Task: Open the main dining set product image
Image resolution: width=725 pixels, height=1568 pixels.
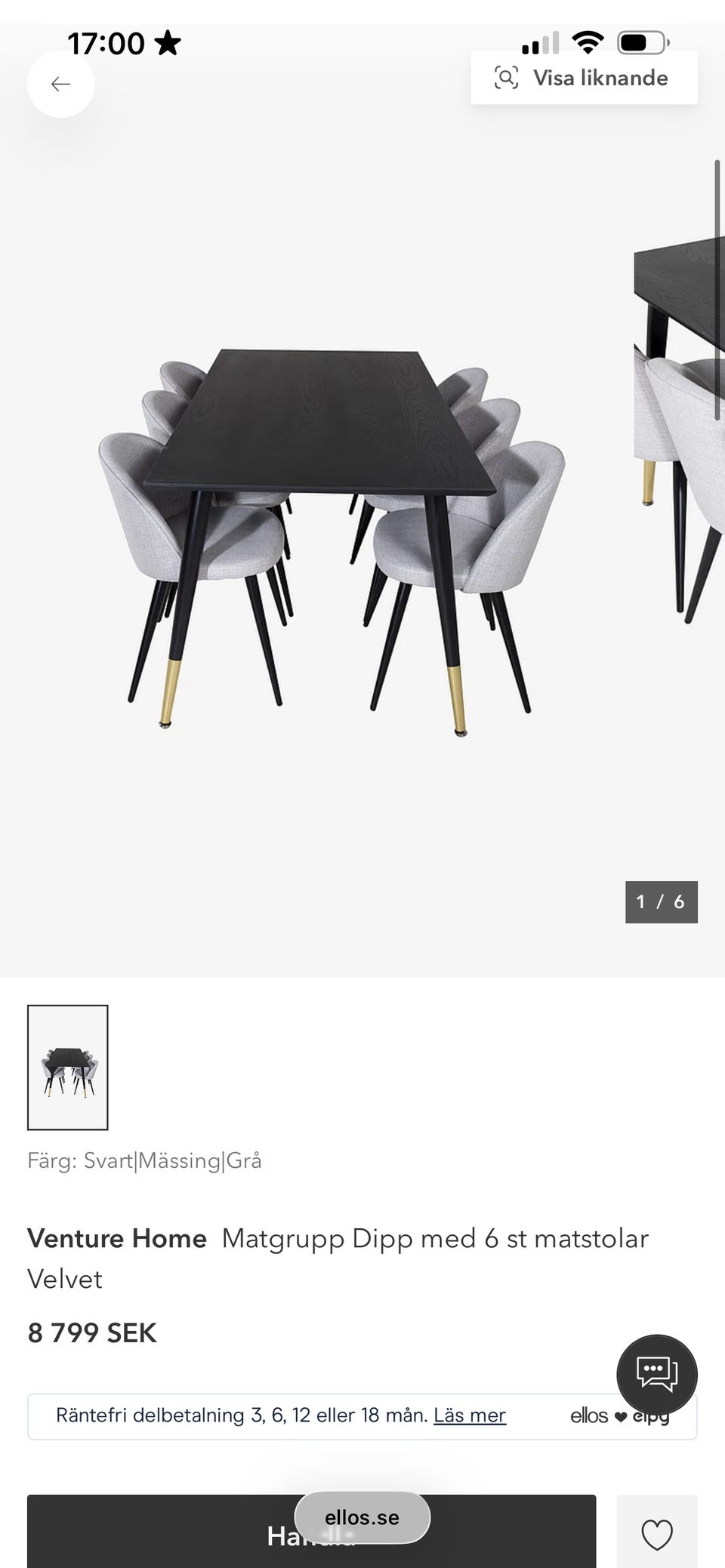Action: [332, 528]
